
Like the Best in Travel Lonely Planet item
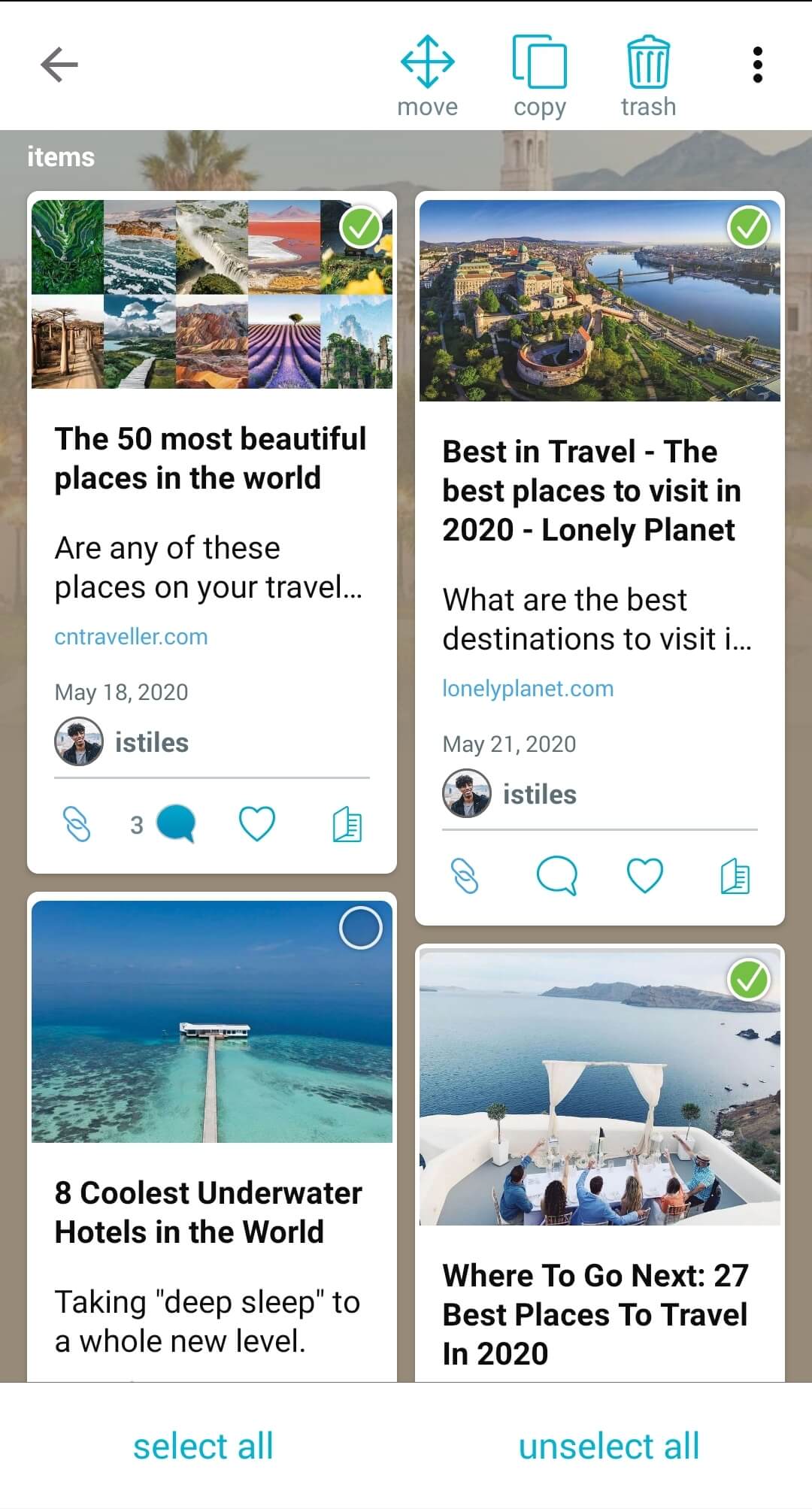coord(645,876)
